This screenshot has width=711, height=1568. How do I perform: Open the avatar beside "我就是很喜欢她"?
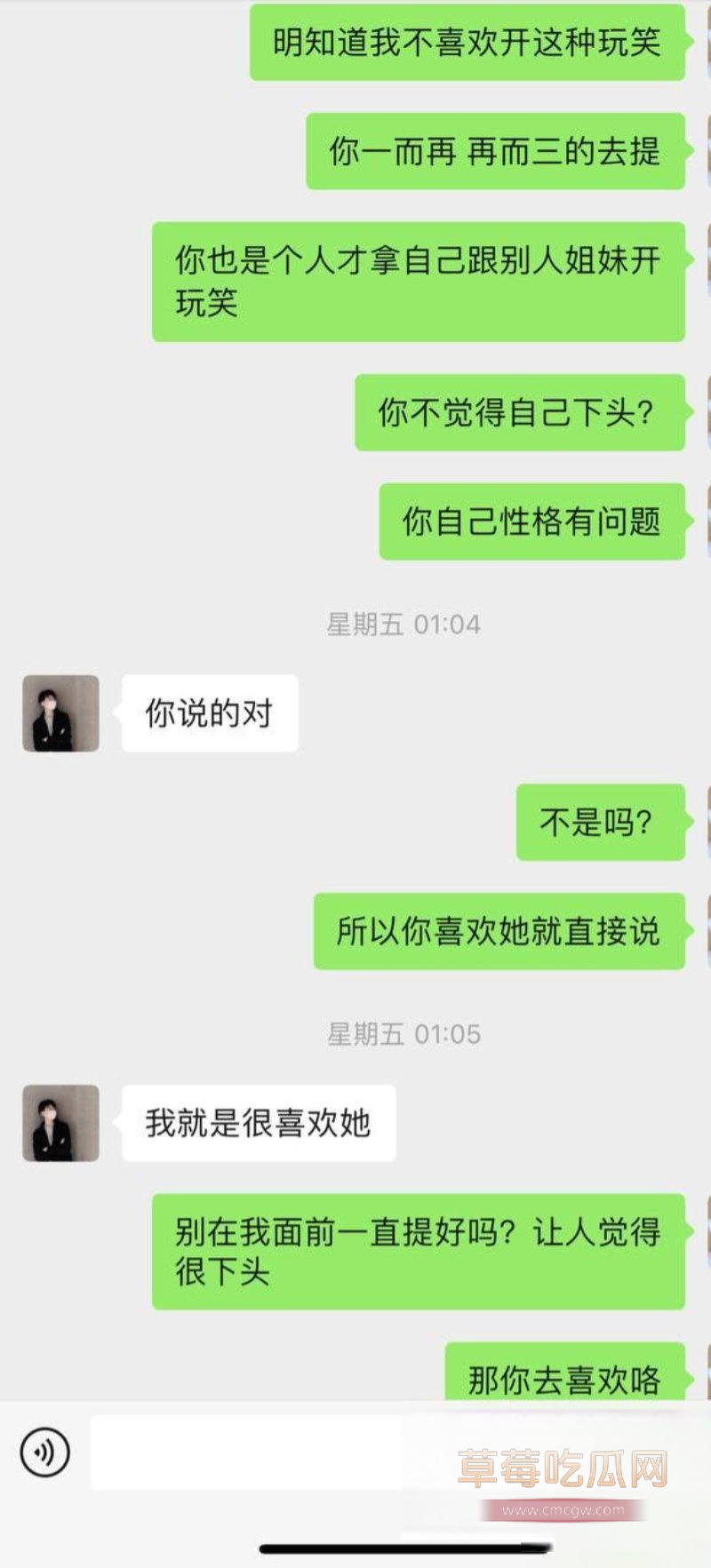coord(60,1123)
